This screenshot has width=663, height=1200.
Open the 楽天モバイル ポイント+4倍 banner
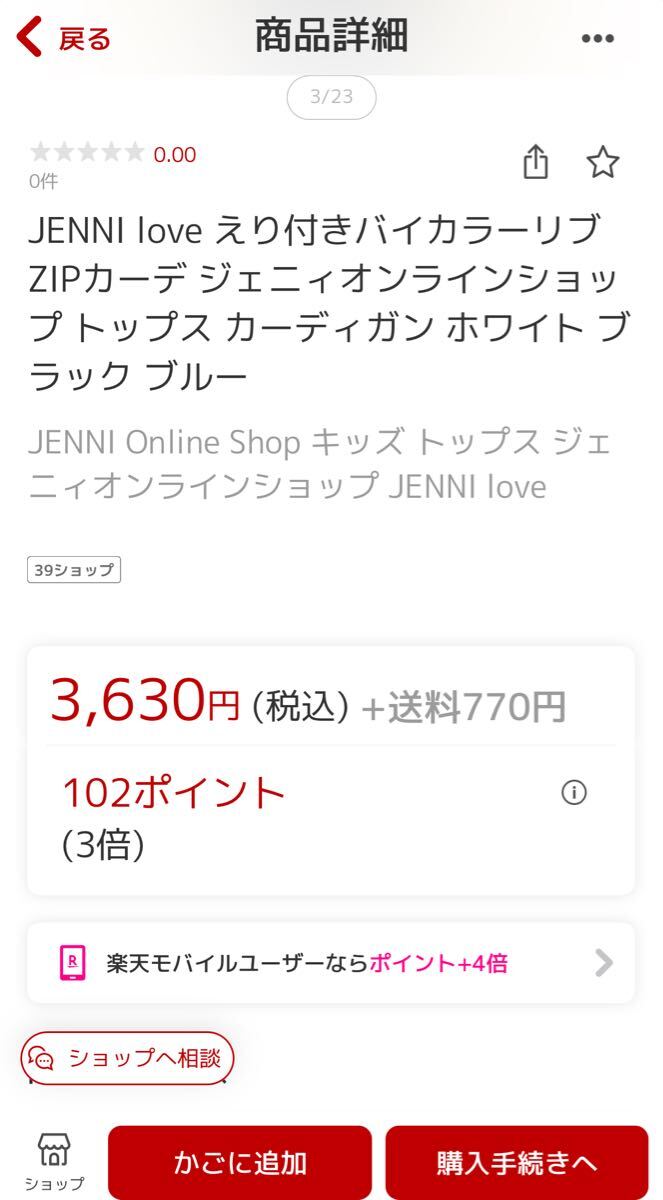[x=330, y=963]
